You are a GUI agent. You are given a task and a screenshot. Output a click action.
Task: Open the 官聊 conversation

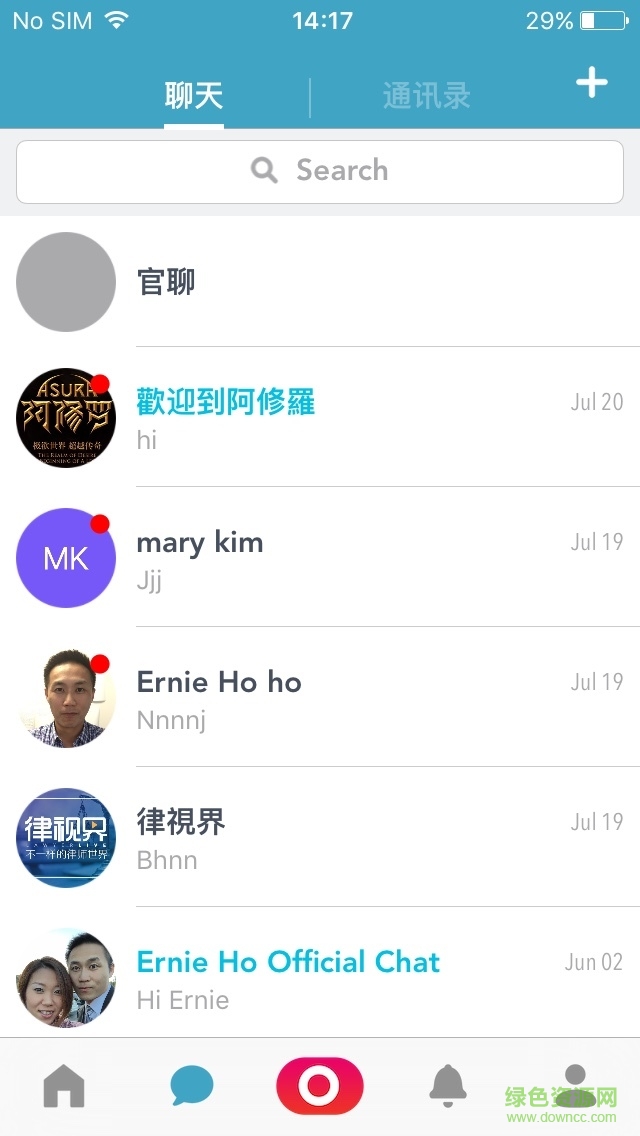[x=320, y=282]
